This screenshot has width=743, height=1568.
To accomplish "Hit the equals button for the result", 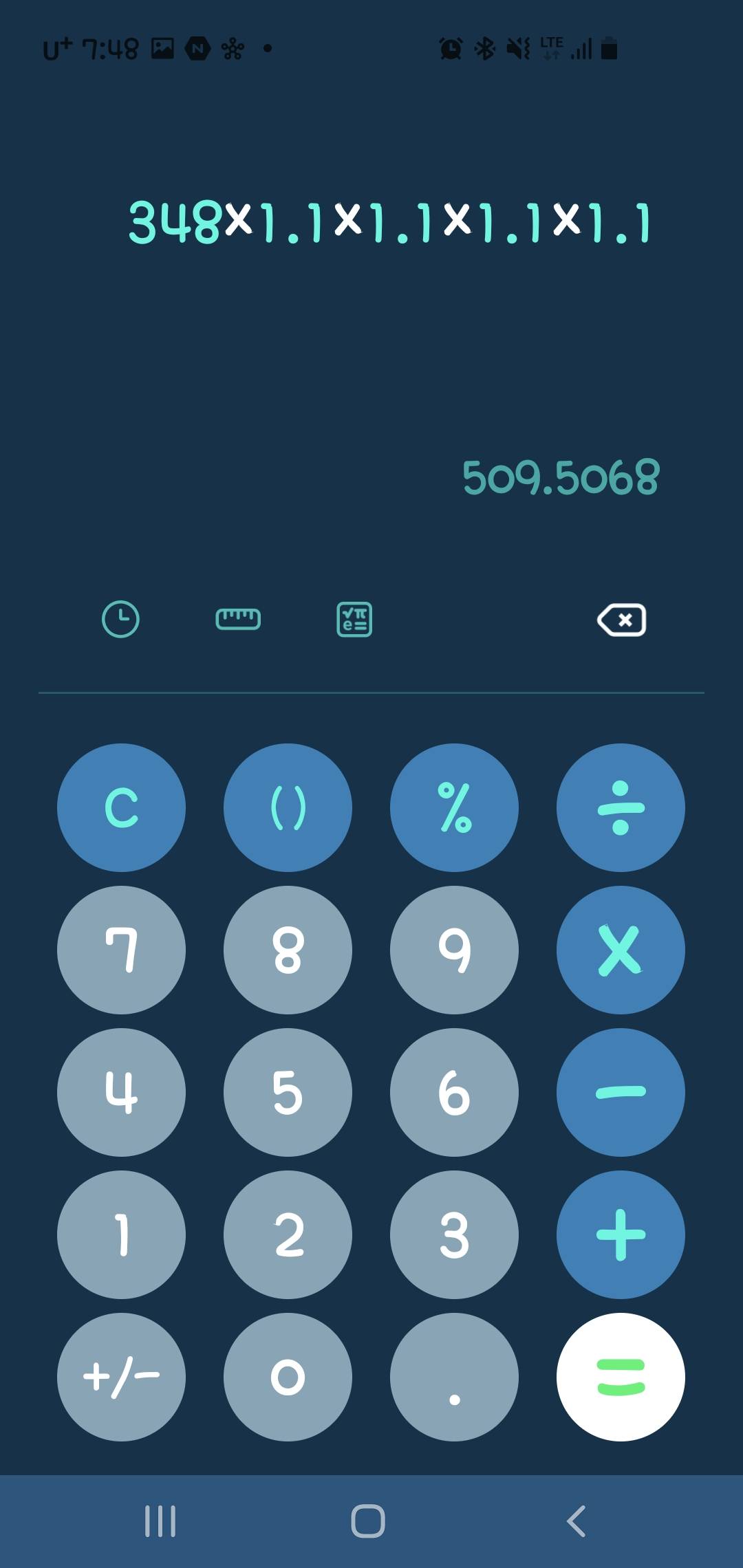I will [621, 1377].
